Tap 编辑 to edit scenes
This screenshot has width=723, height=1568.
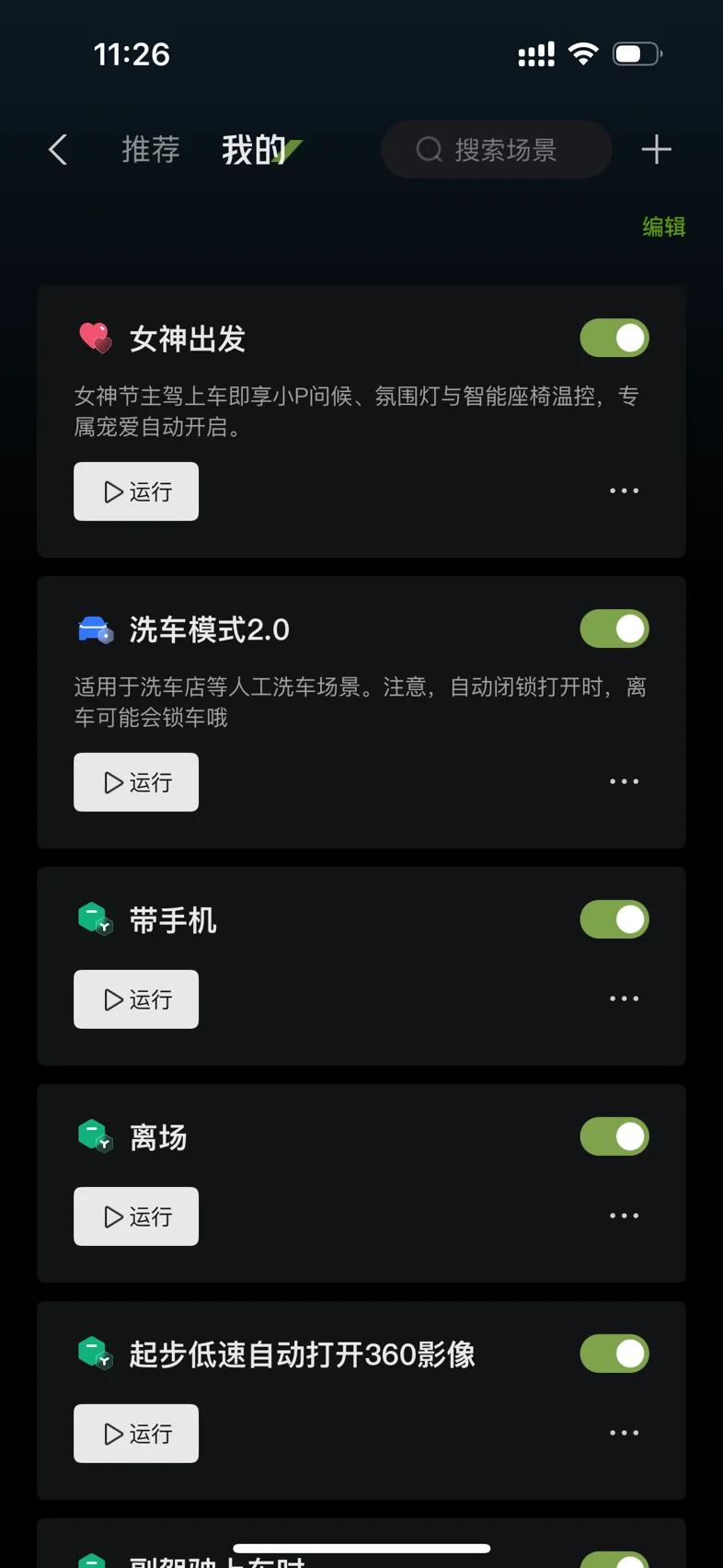coord(664,226)
